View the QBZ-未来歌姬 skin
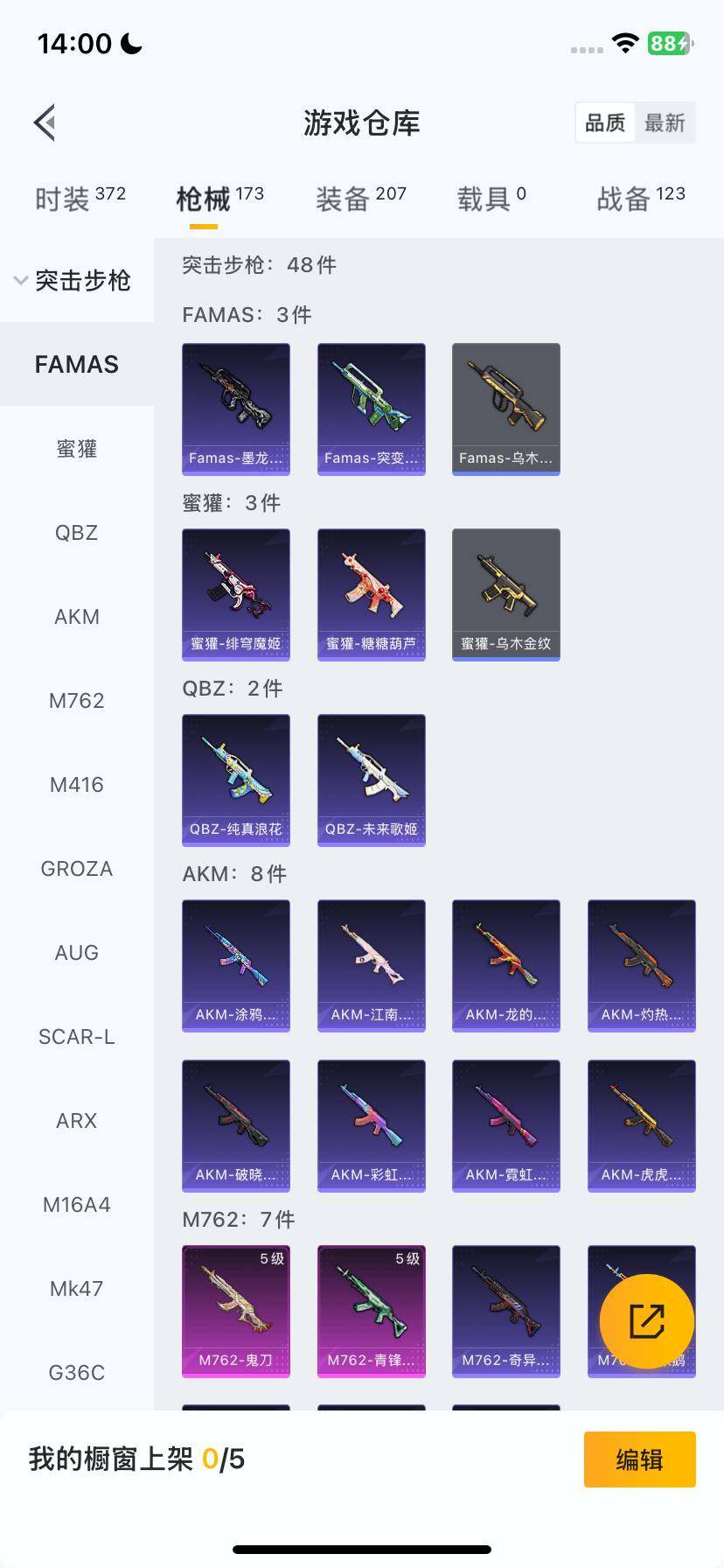Viewport: 724px width, 1568px height. point(371,780)
